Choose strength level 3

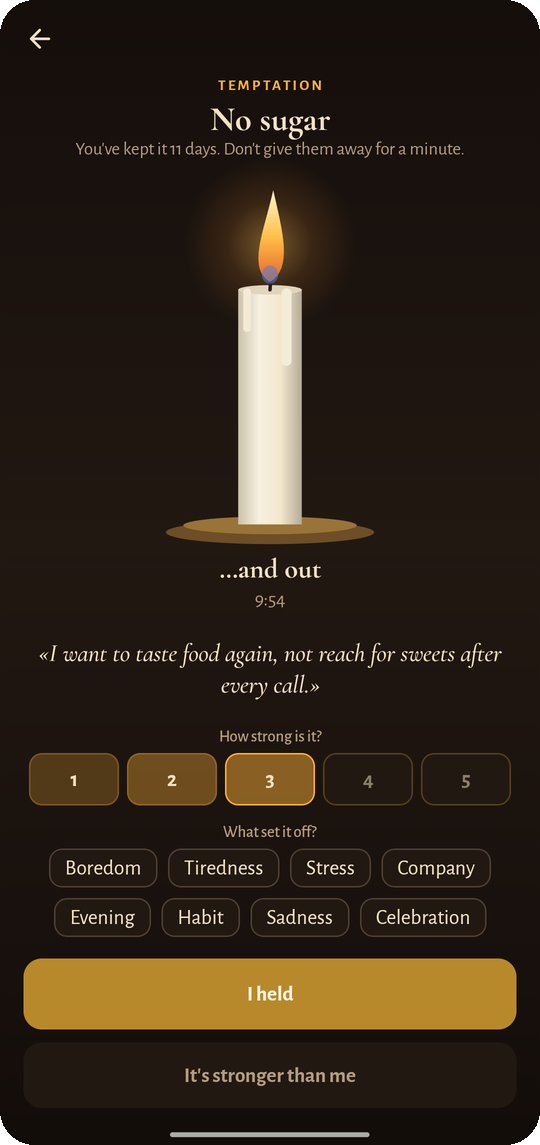point(270,779)
